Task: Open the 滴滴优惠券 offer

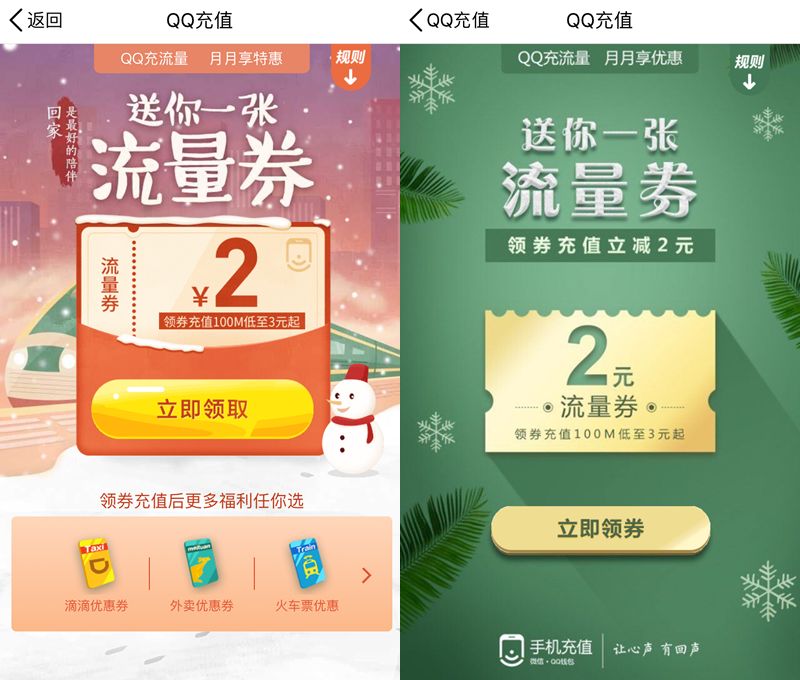Action: (97, 574)
